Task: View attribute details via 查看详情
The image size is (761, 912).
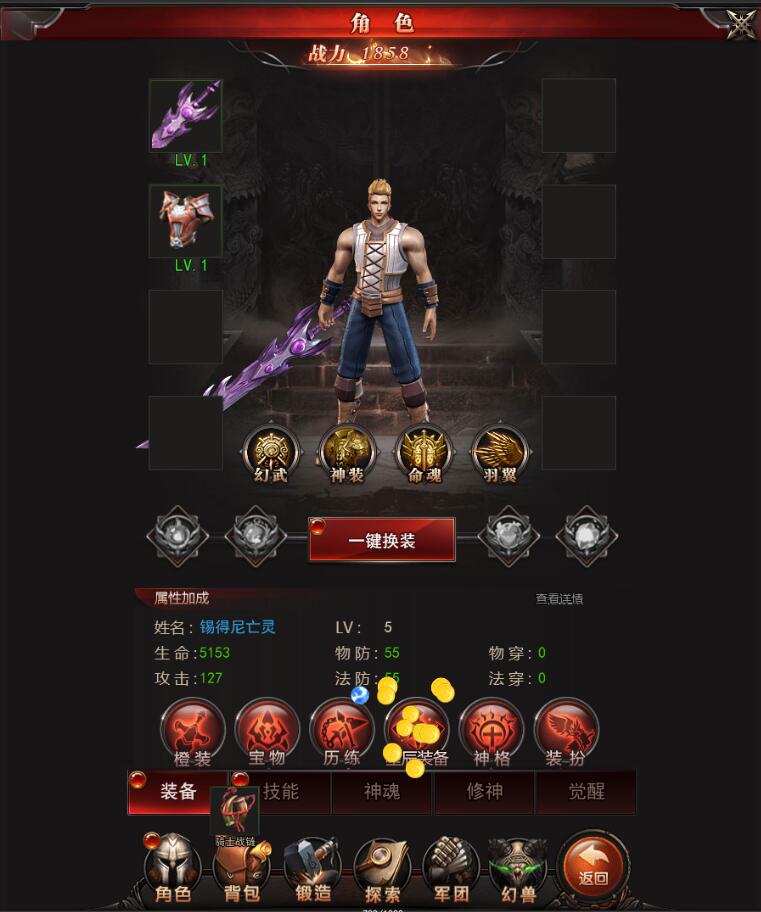Action: click(x=559, y=599)
